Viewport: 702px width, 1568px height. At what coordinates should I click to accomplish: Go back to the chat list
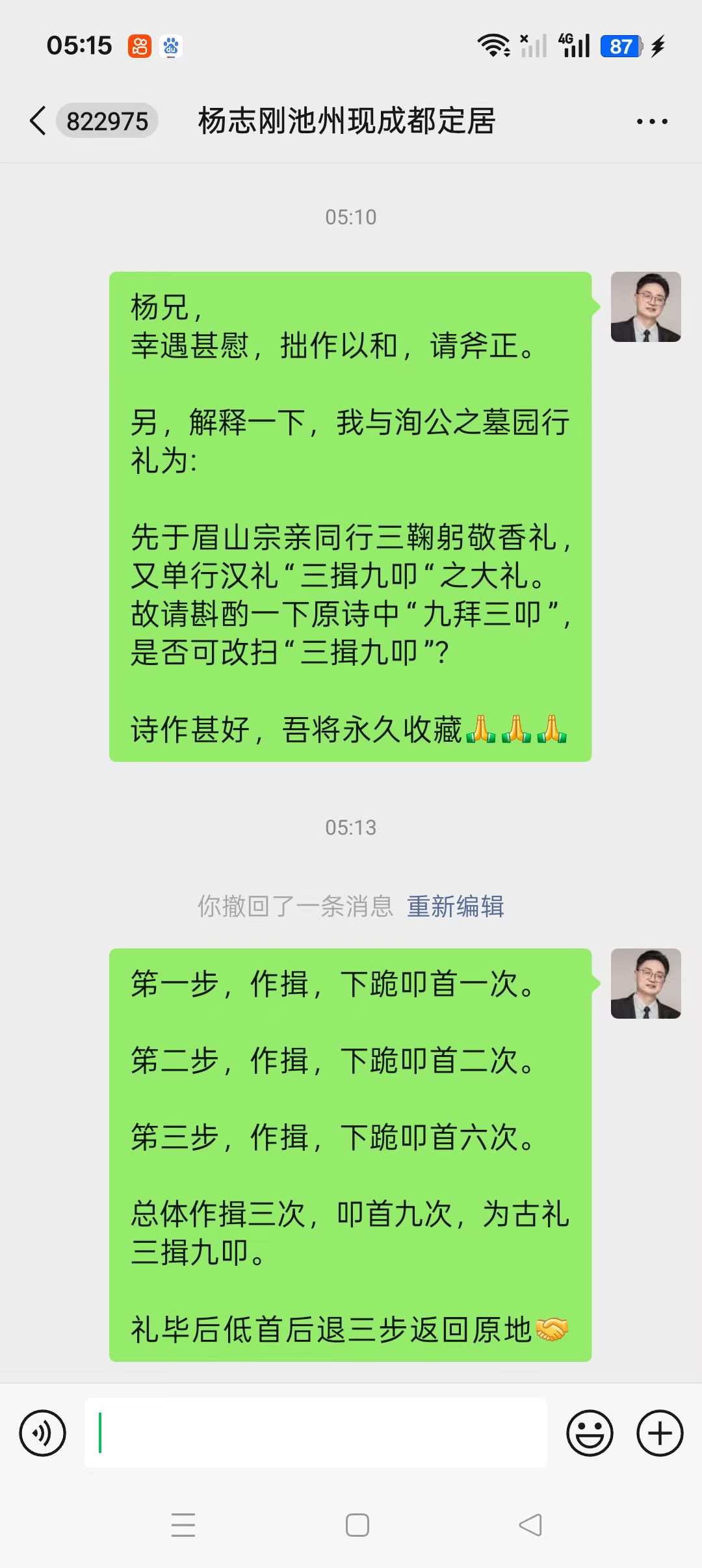click(39, 121)
